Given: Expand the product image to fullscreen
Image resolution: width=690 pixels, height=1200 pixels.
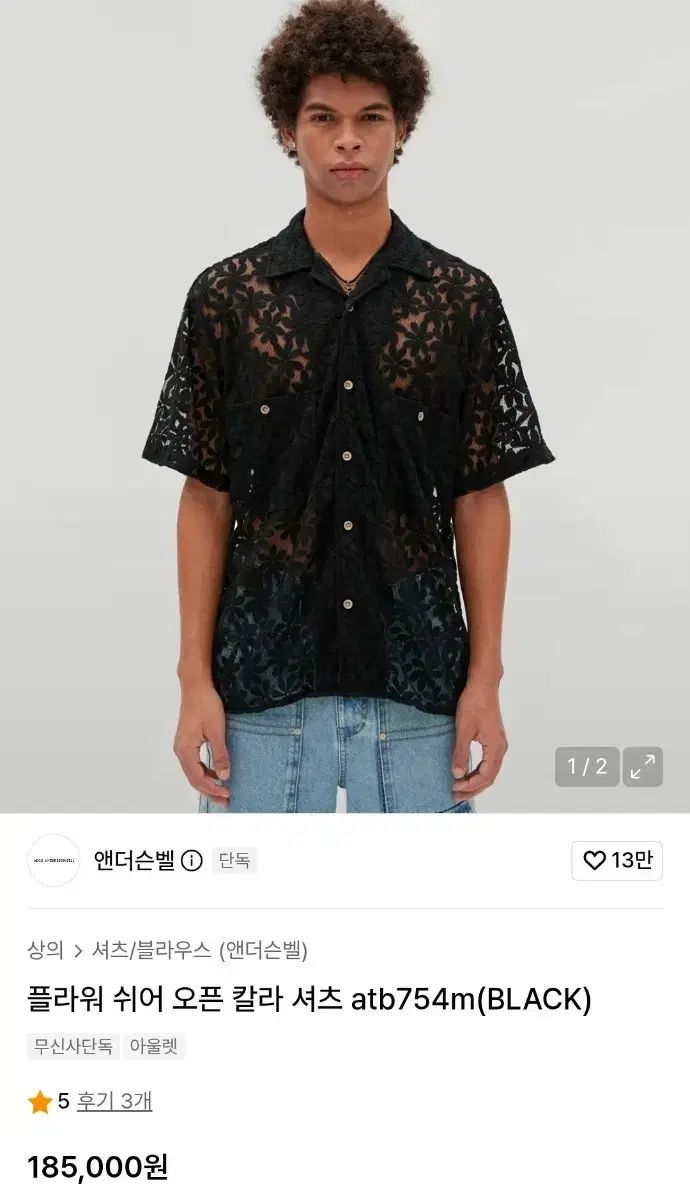Looking at the screenshot, I should coord(643,767).
